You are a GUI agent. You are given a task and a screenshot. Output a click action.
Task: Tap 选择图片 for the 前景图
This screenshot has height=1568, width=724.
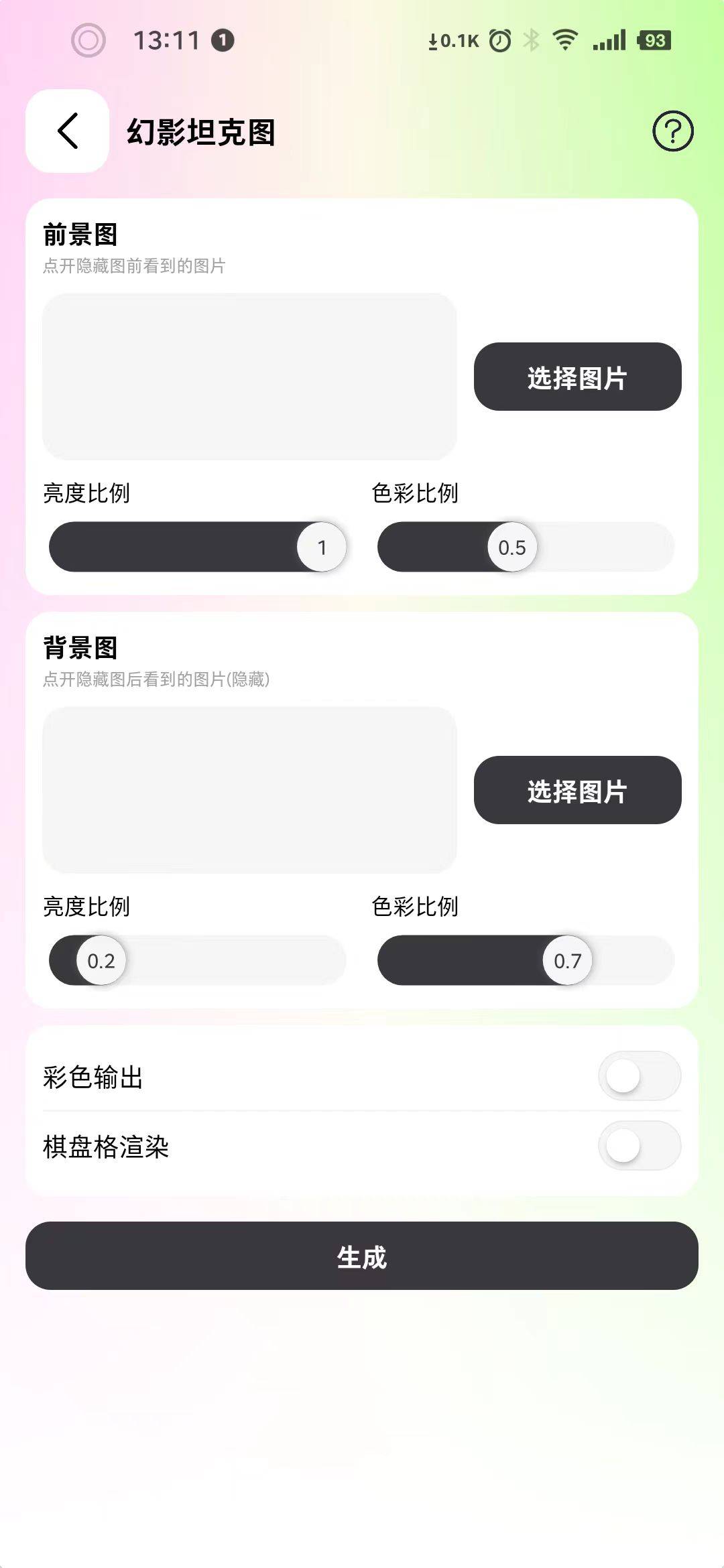(x=577, y=377)
